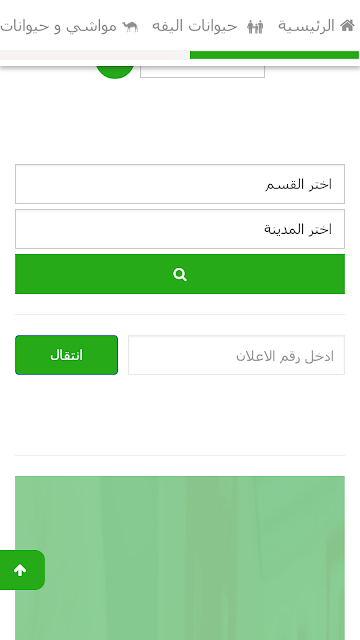Viewport: 360px width, 640px height.
Task: Open the مواشي و حيوانات category
Action: (x=69, y=26)
